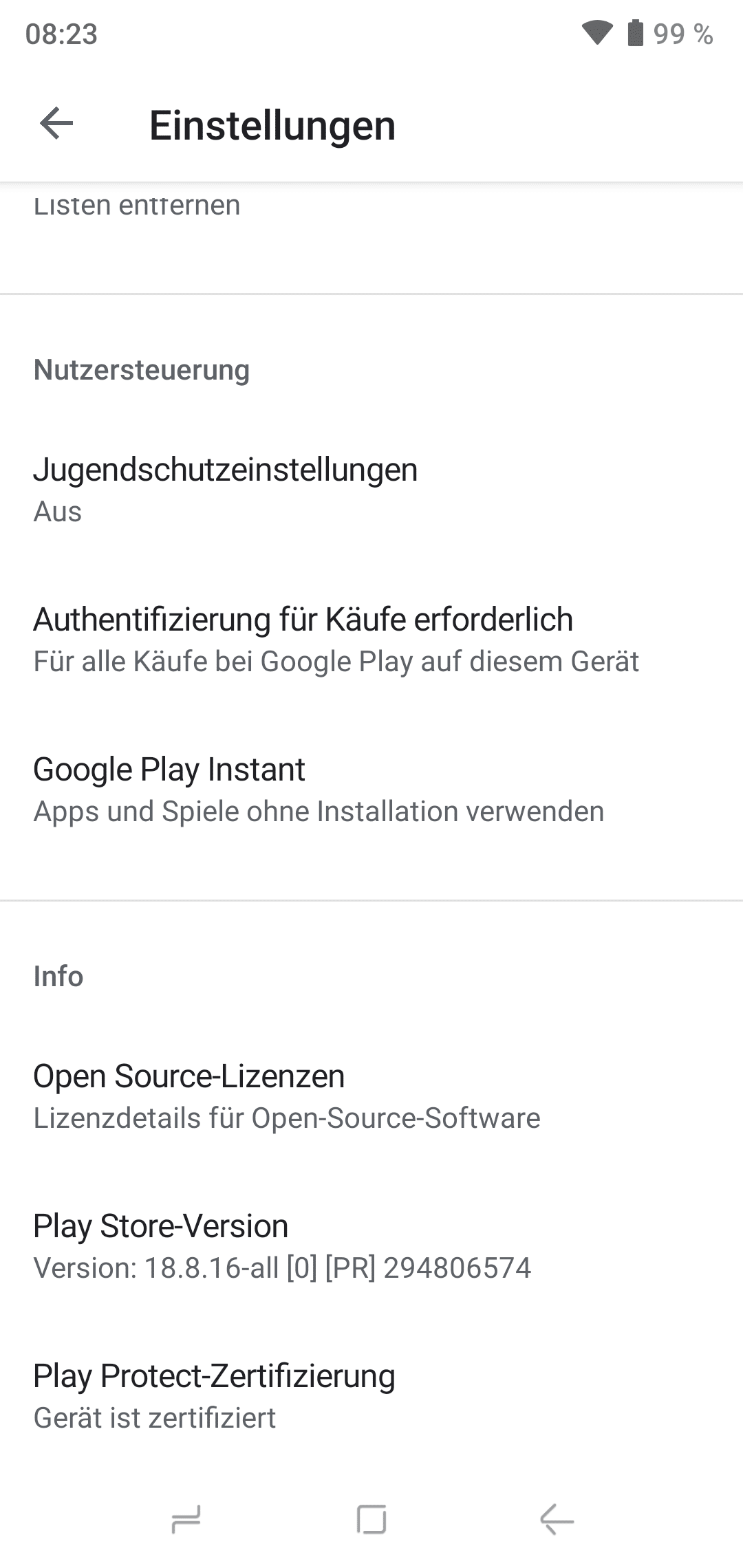
Task: Go back from Einstellungen
Action: [56, 124]
